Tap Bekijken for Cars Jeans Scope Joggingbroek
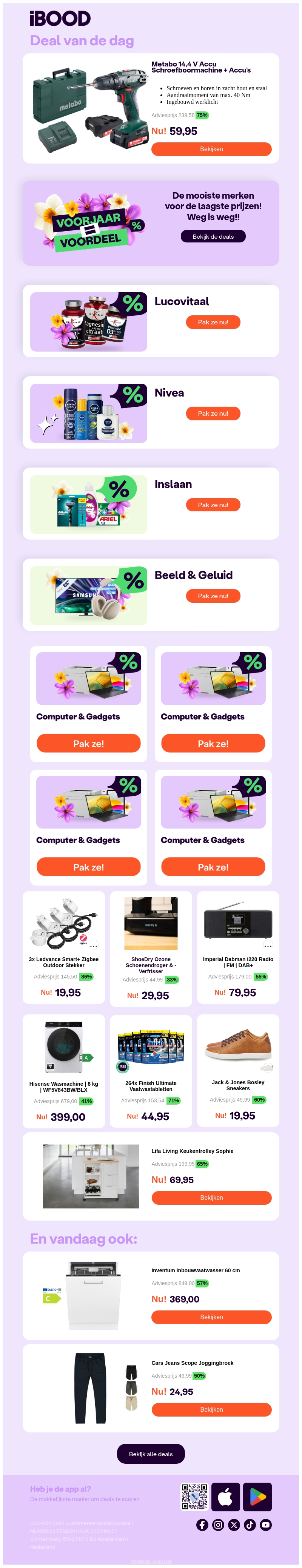Viewport: 302px width, 1568px height. tap(211, 1409)
